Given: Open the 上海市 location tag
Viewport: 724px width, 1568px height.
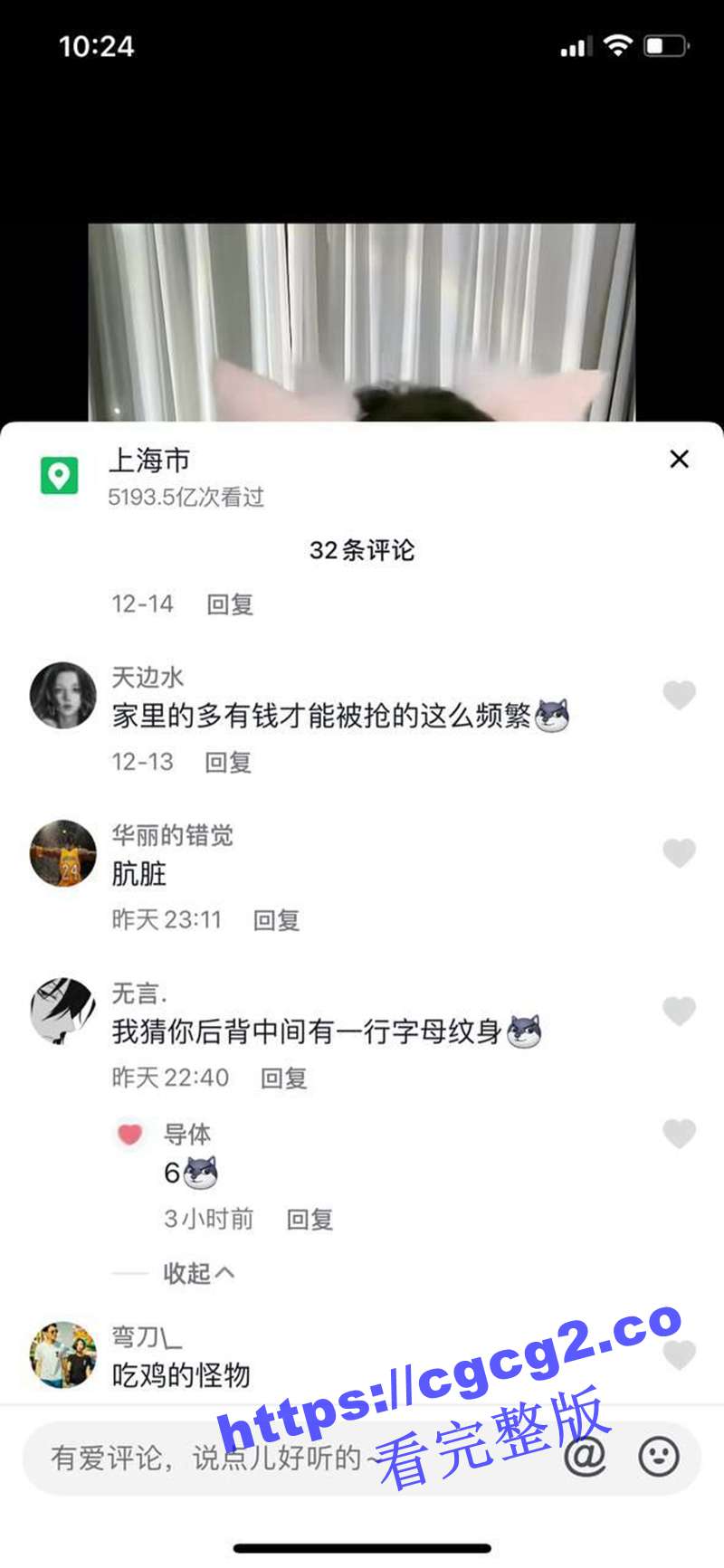Looking at the screenshot, I should (149, 461).
